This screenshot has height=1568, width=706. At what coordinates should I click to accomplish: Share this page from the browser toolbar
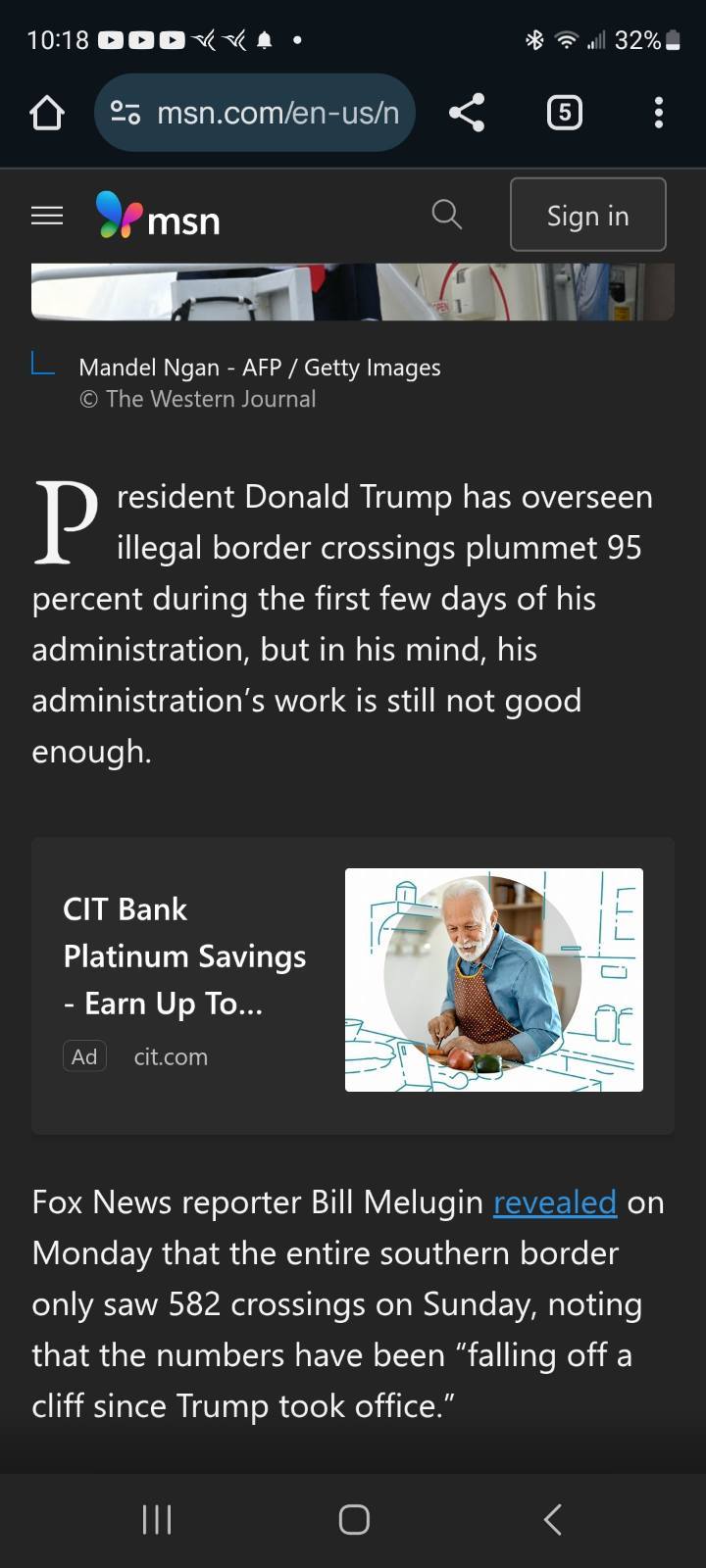[x=467, y=113]
